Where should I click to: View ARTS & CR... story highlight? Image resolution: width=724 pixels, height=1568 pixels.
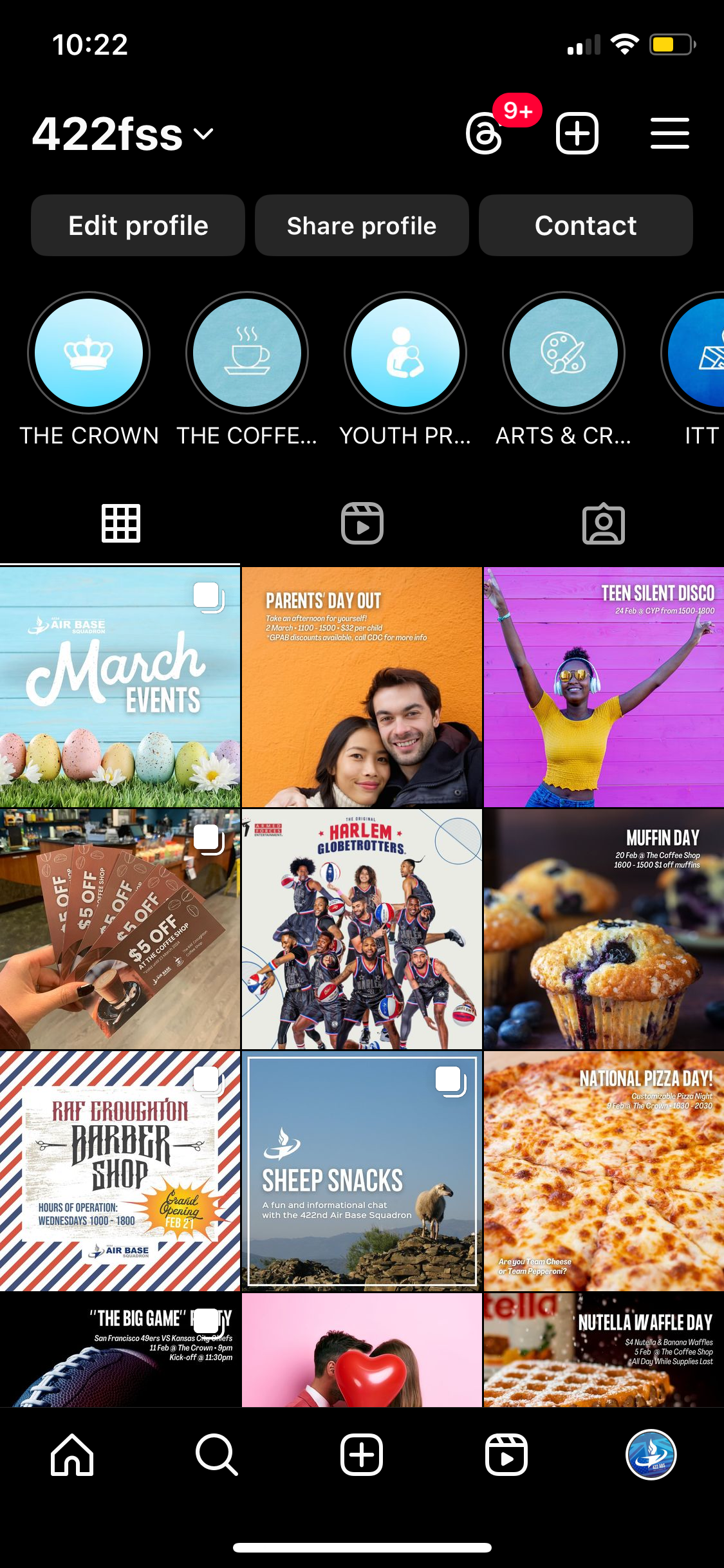[564, 353]
